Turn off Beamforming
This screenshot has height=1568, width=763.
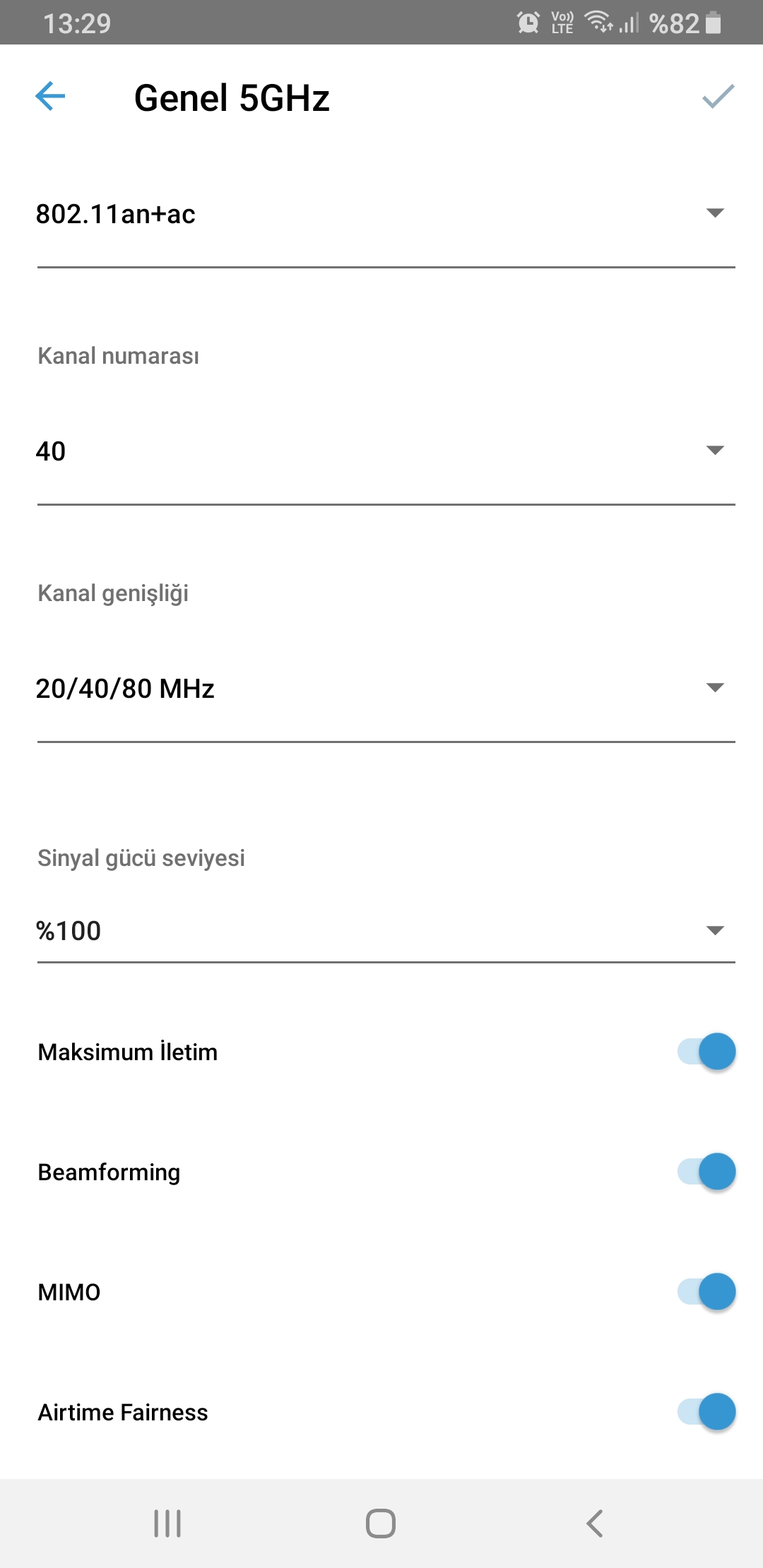pos(706,1172)
